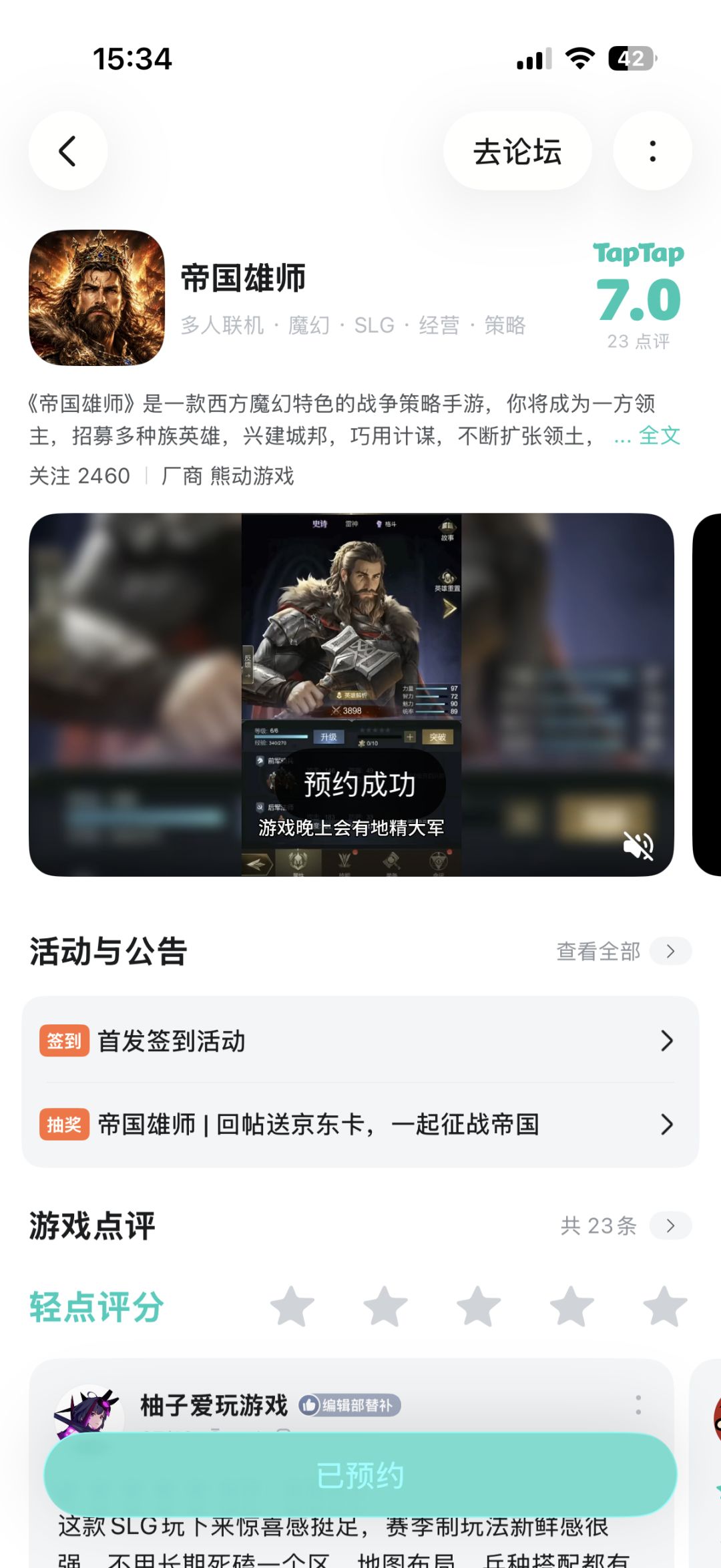Unmute the video preview
Screen dimensions: 721x1568
click(638, 846)
